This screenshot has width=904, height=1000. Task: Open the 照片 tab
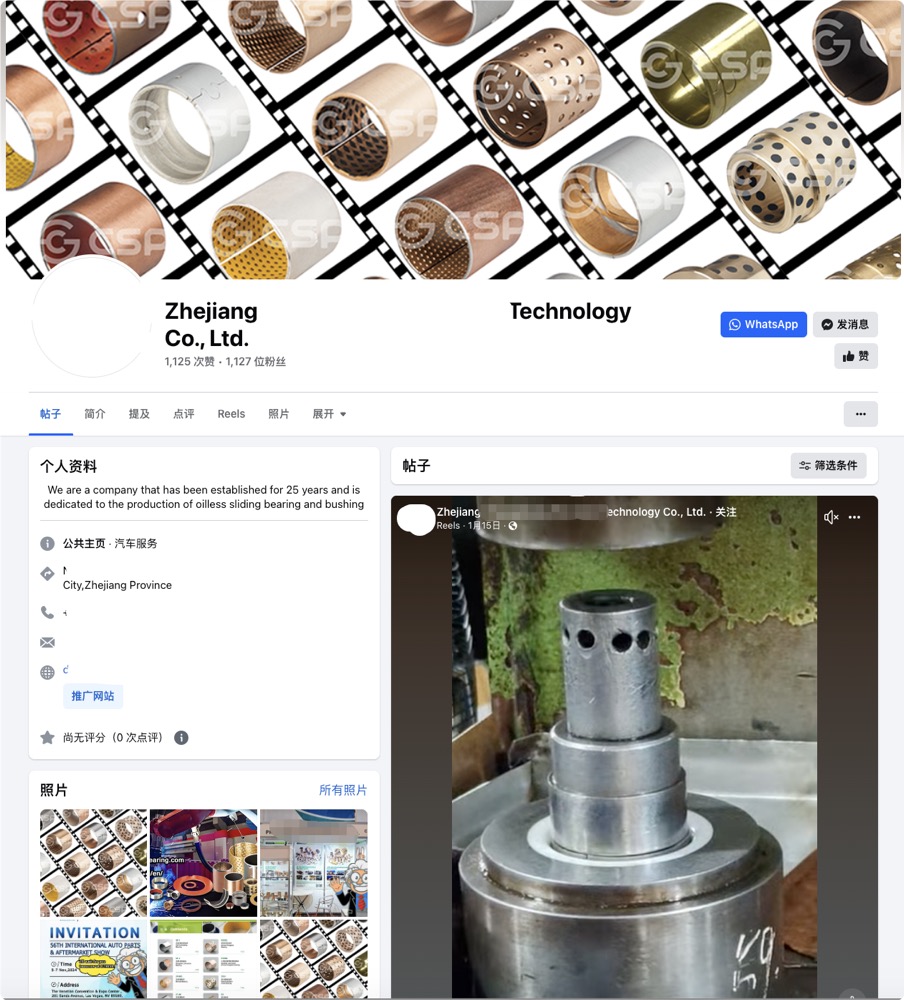[279, 414]
